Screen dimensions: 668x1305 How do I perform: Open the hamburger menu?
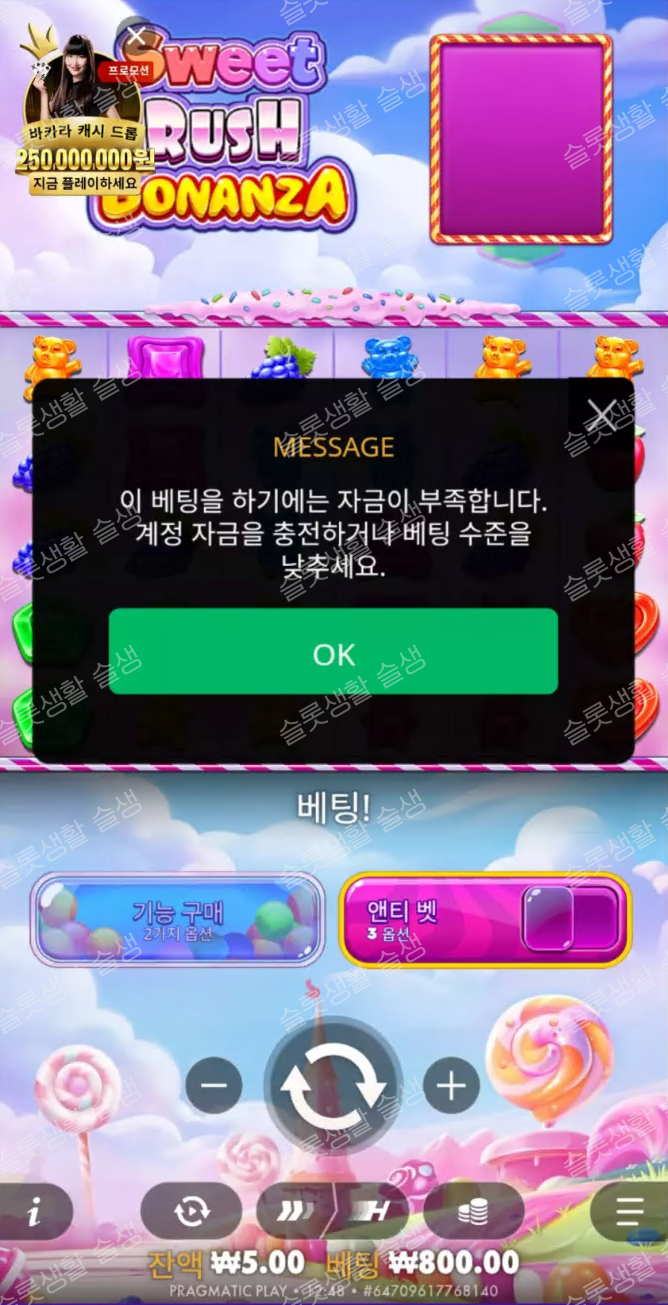[x=629, y=1212]
